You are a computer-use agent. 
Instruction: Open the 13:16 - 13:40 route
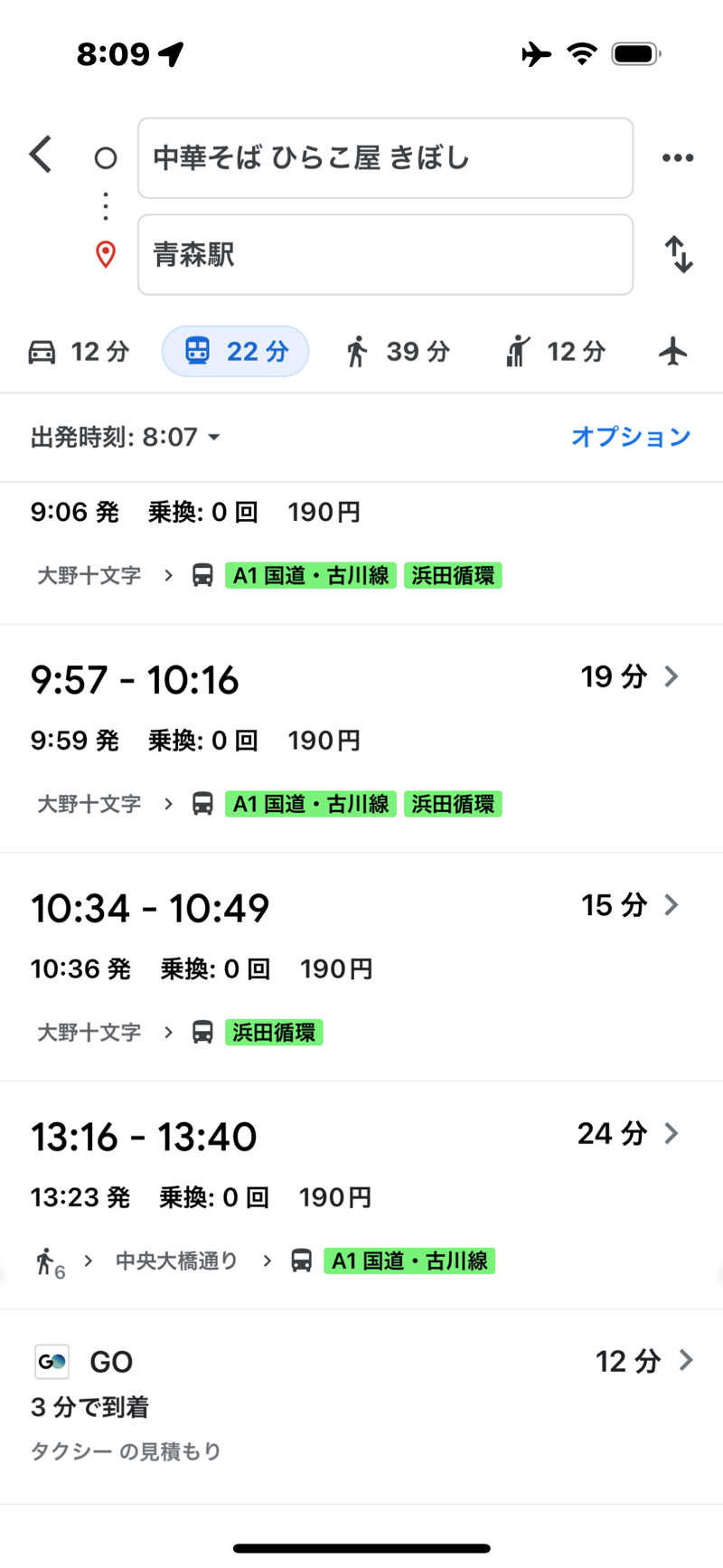pos(361,1195)
